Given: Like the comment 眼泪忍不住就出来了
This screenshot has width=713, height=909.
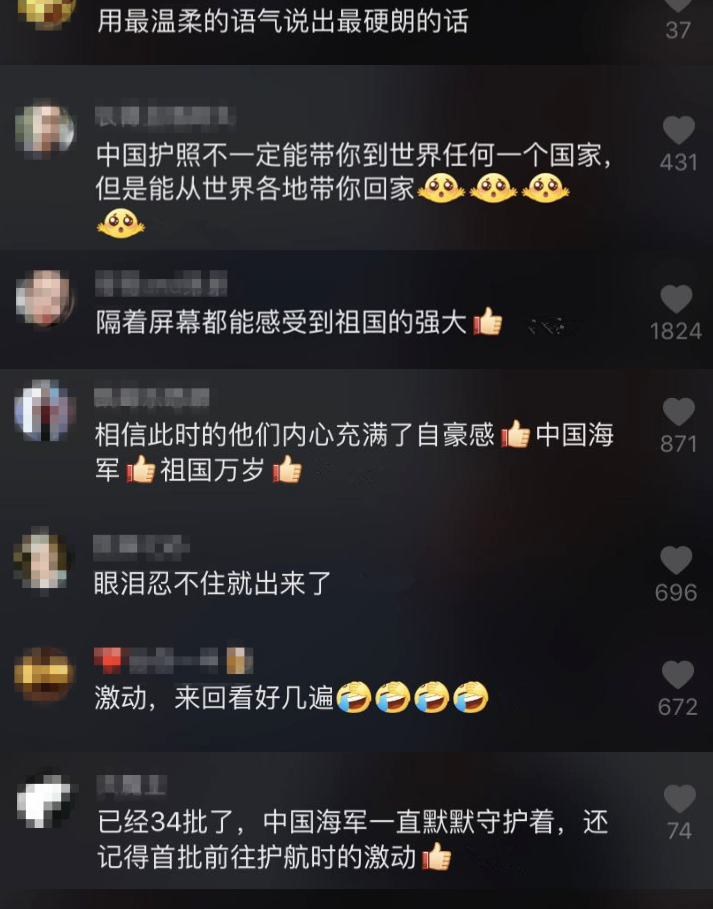Looking at the screenshot, I should 676,560.
